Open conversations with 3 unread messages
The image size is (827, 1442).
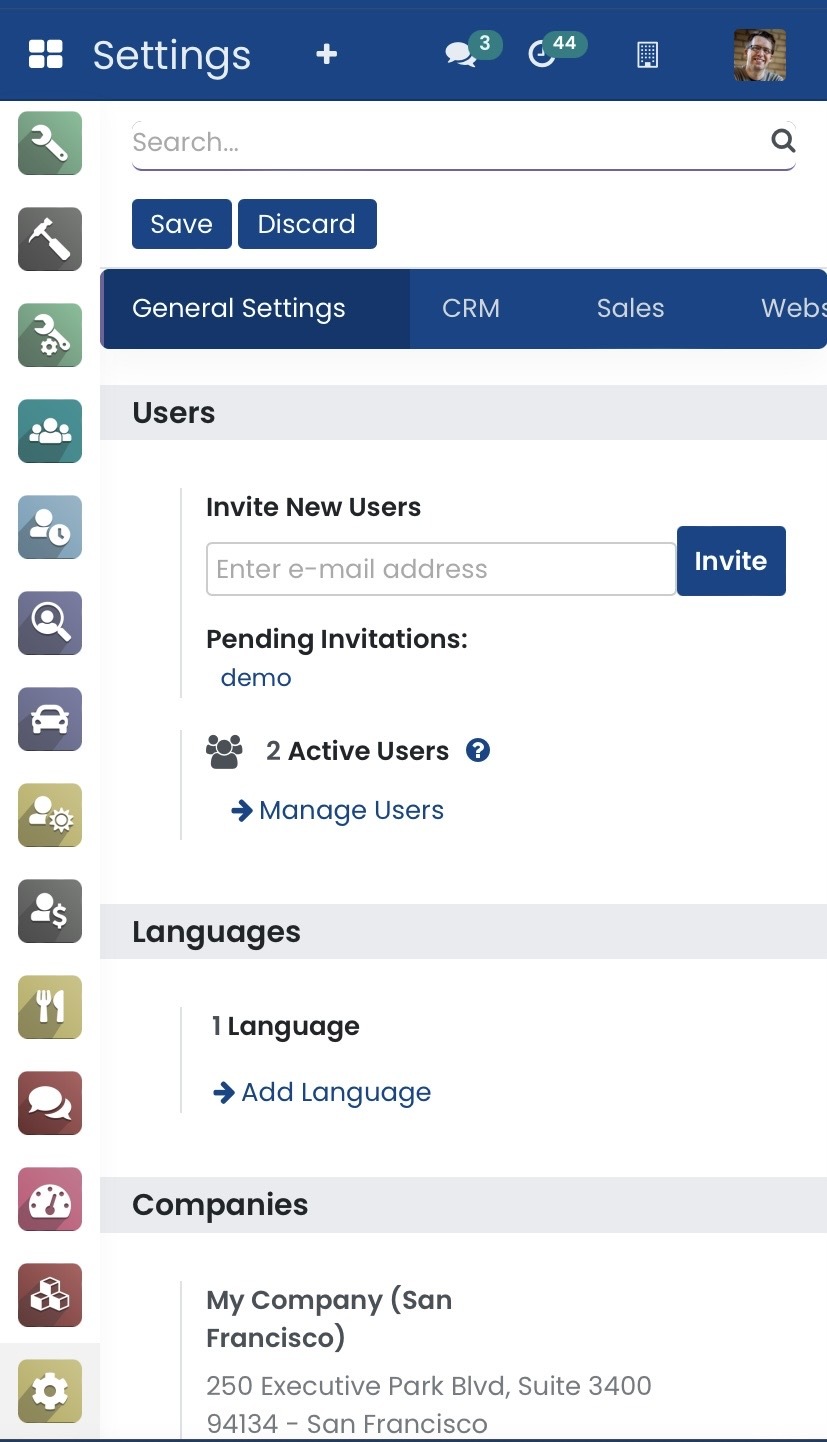point(462,55)
